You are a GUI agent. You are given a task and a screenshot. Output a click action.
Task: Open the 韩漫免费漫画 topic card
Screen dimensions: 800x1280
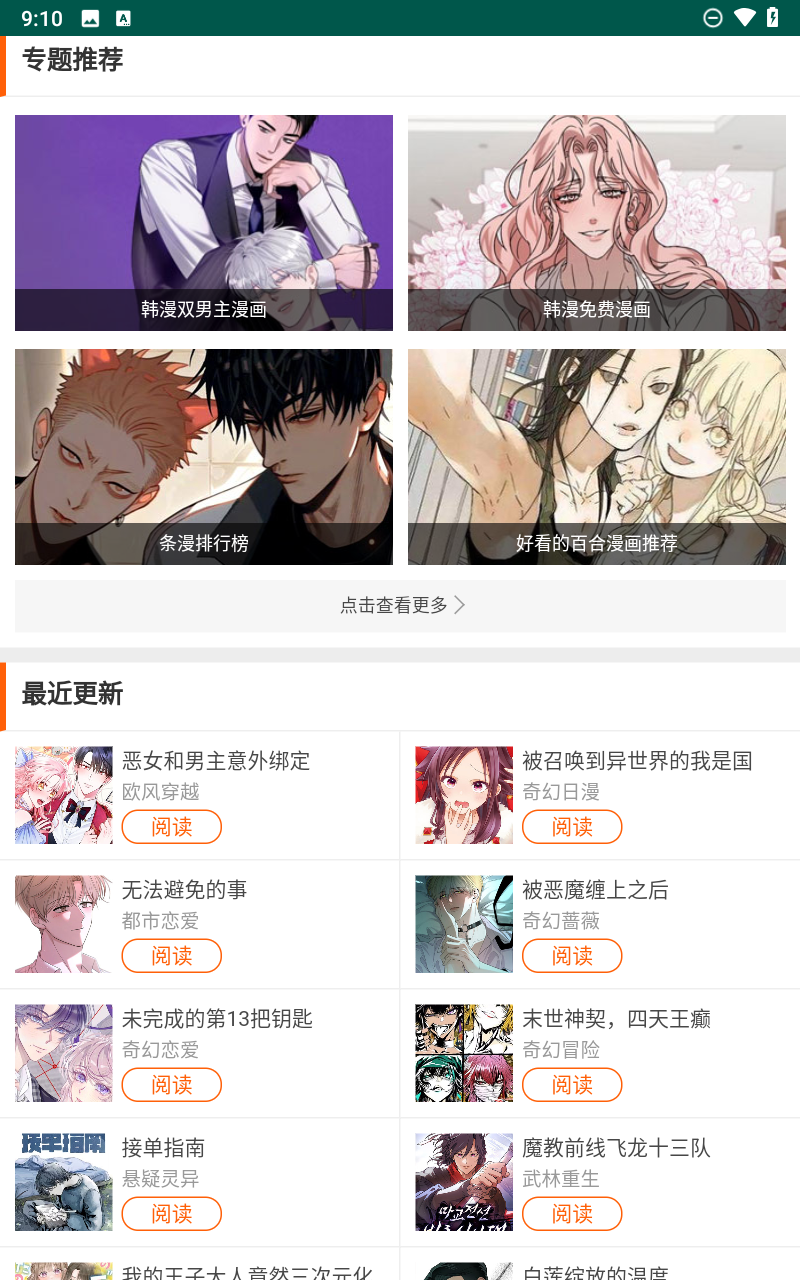(x=597, y=223)
